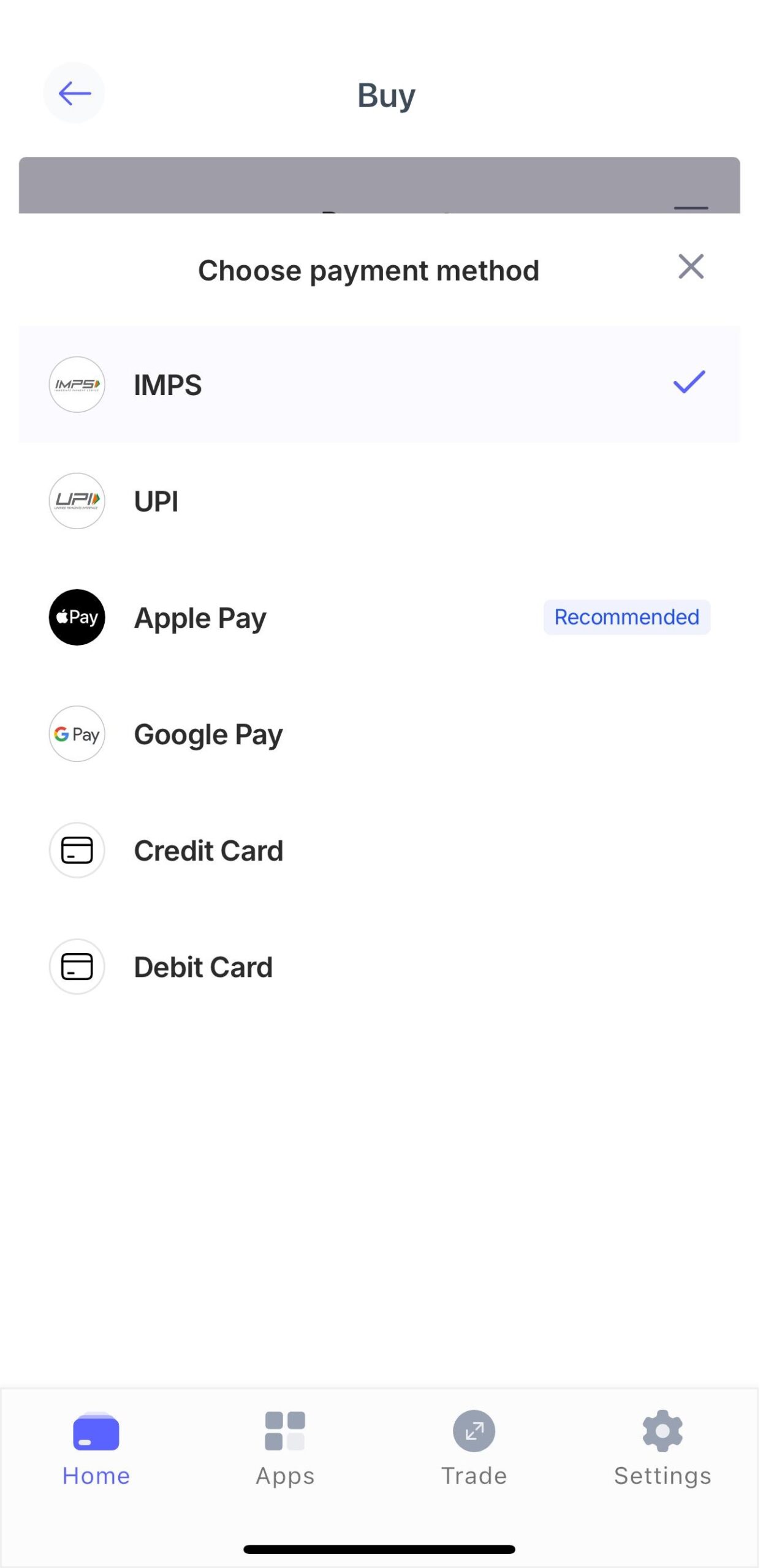Tap the Apple Pay icon
This screenshot has height=1568, width=763.
pos(77,617)
